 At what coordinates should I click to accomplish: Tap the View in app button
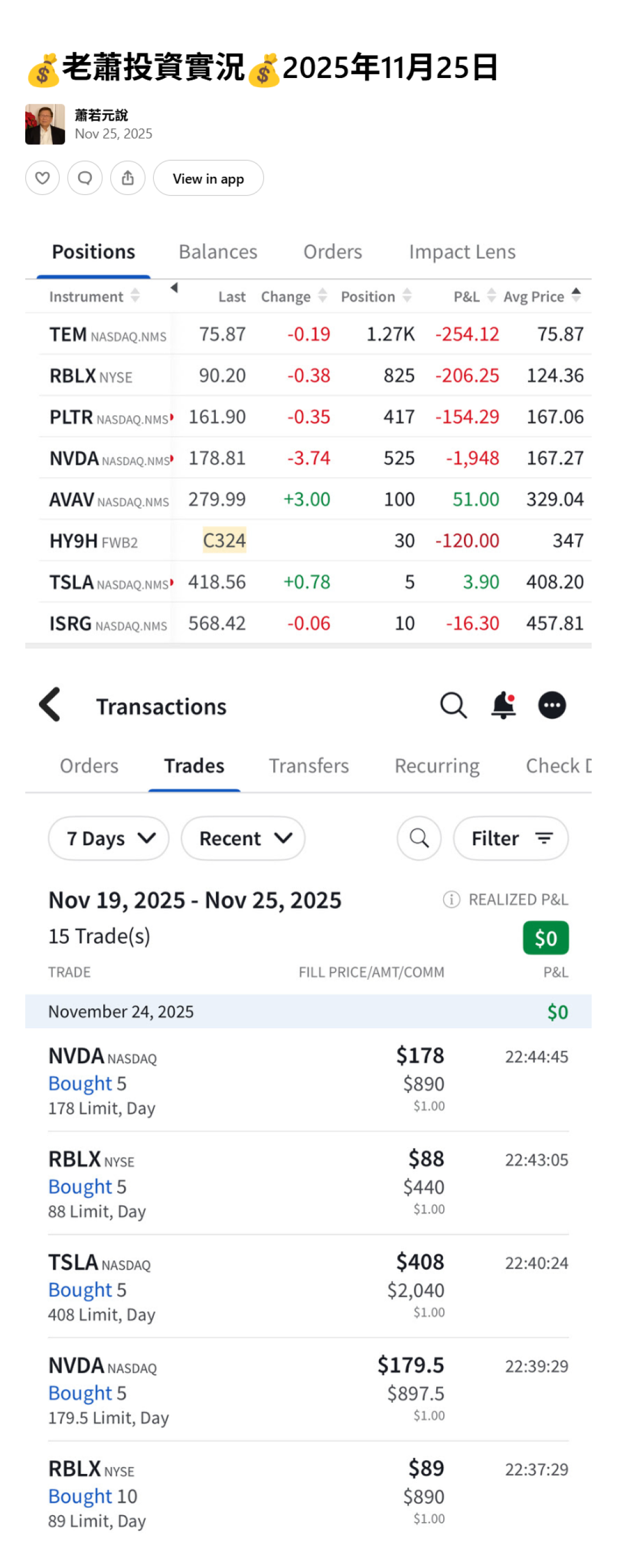tap(208, 178)
